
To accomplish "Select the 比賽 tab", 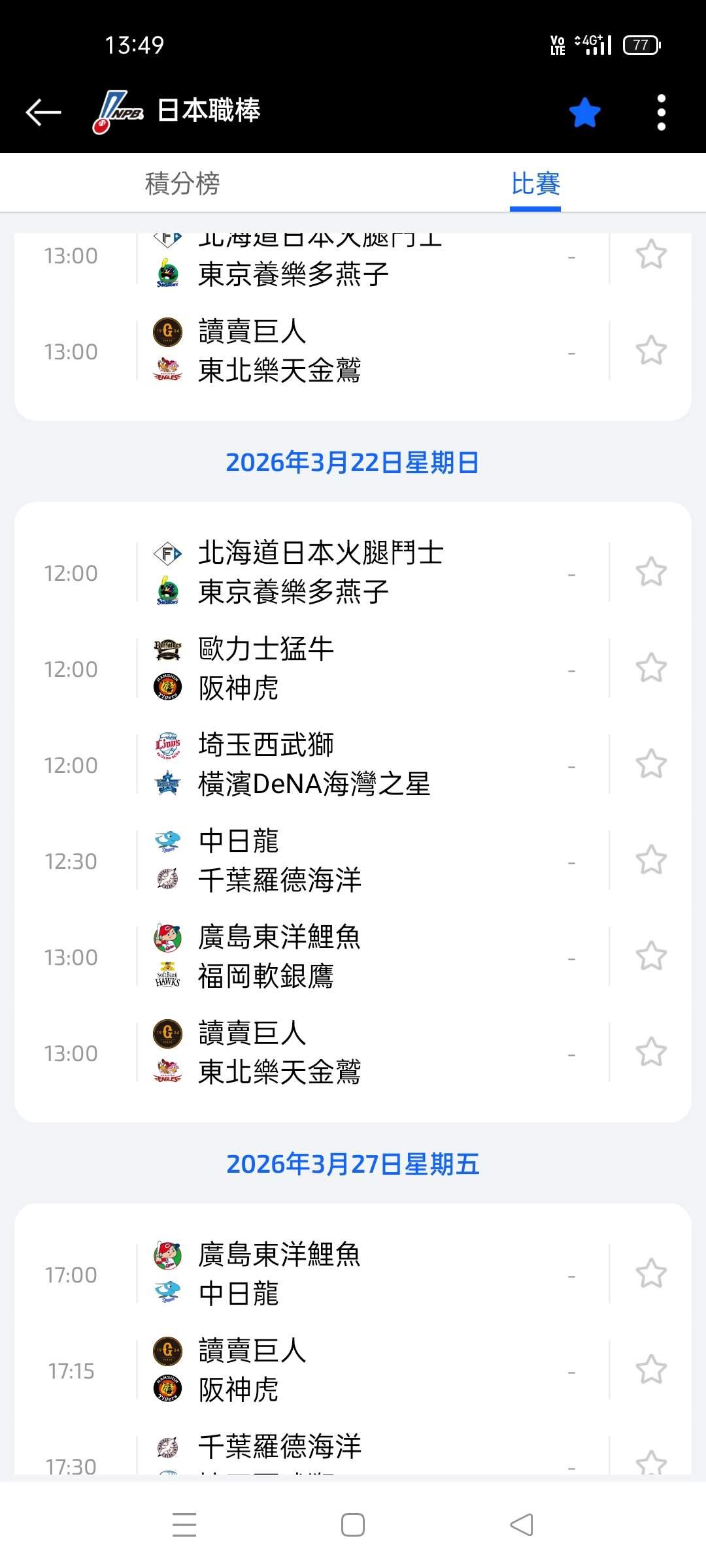I will tap(535, 184).
